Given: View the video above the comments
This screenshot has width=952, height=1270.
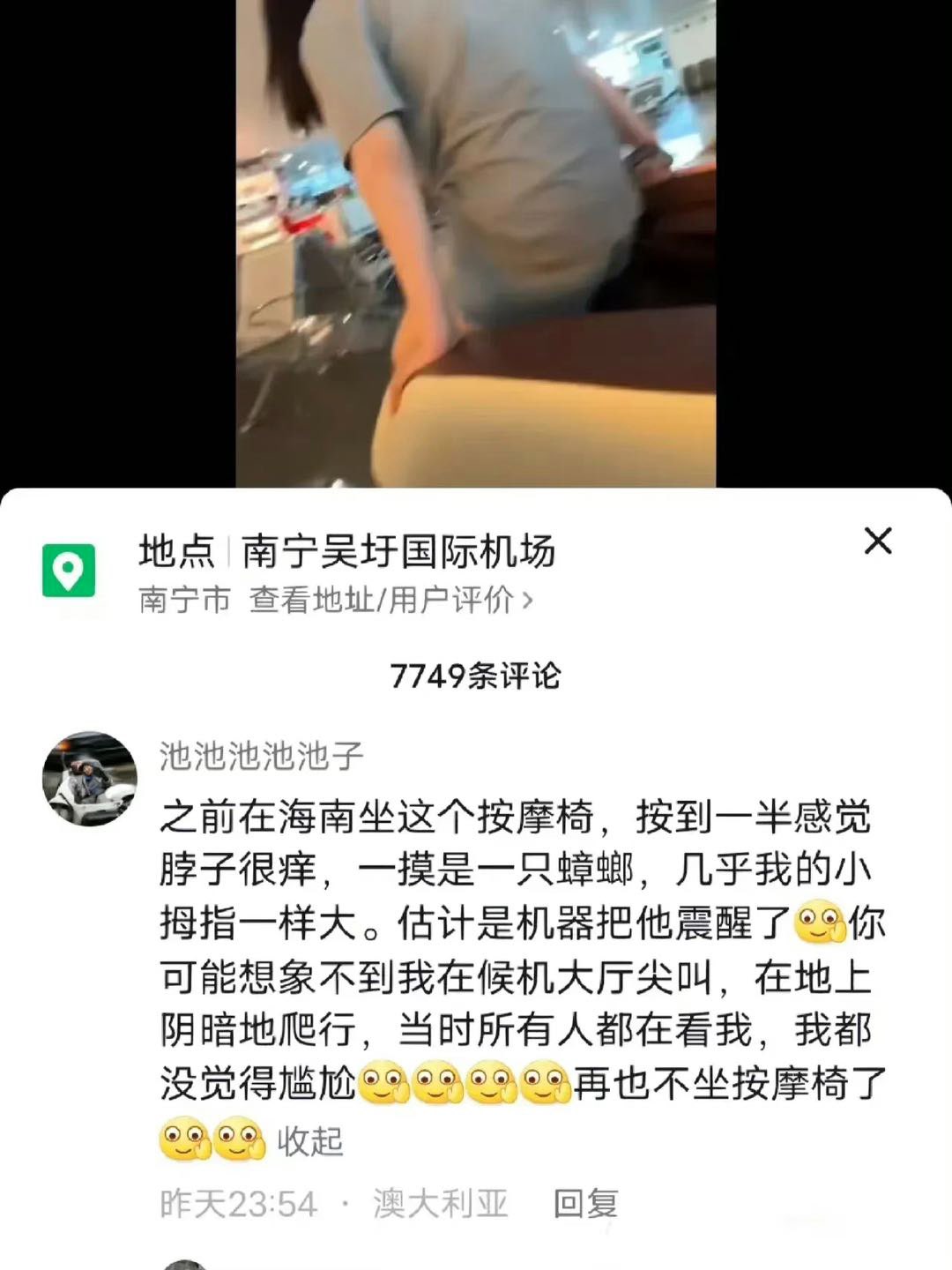Looking at the screenshot, I should [x=476, y=243].
